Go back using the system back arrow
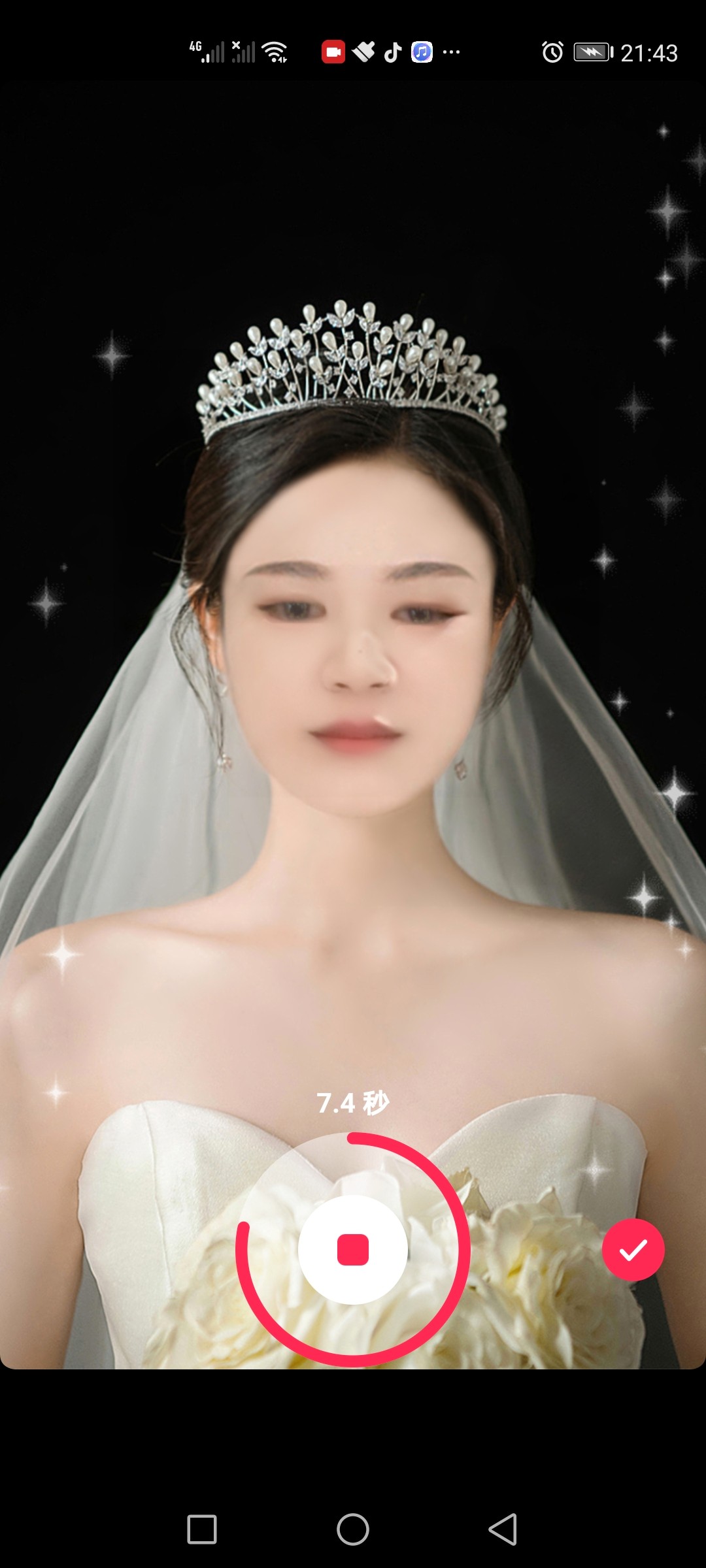 pos(503,1529)
